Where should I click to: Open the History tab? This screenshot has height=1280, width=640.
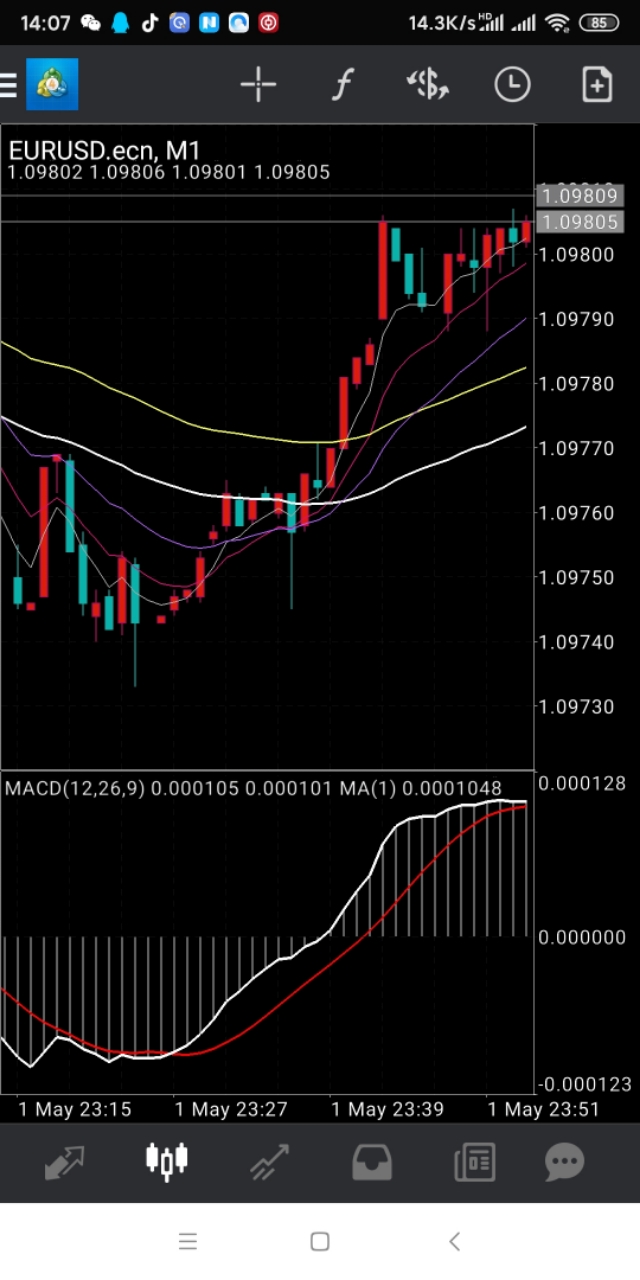371,1161
